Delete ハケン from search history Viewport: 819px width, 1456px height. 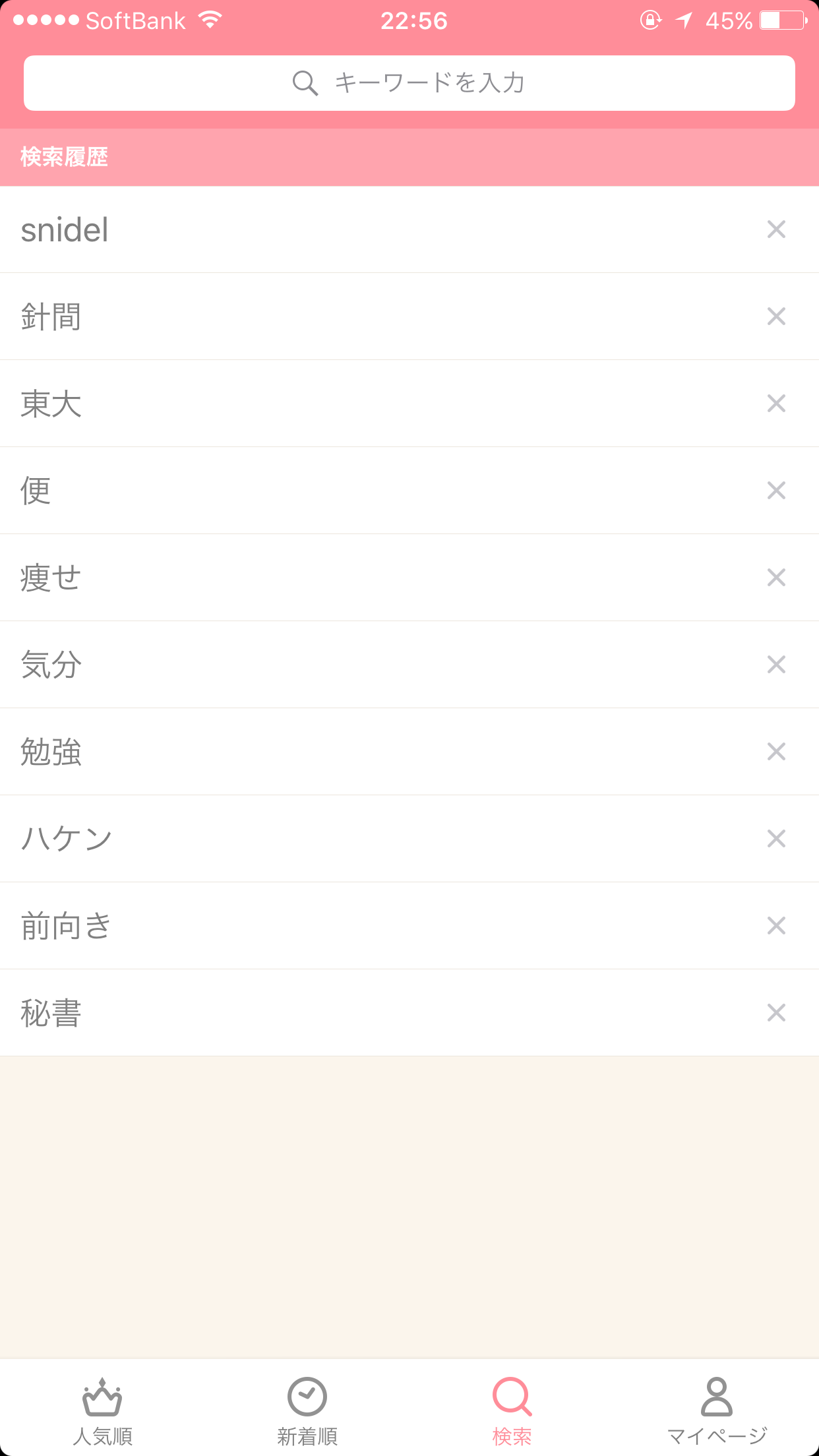pyautogui.click(x=776, y=839)
